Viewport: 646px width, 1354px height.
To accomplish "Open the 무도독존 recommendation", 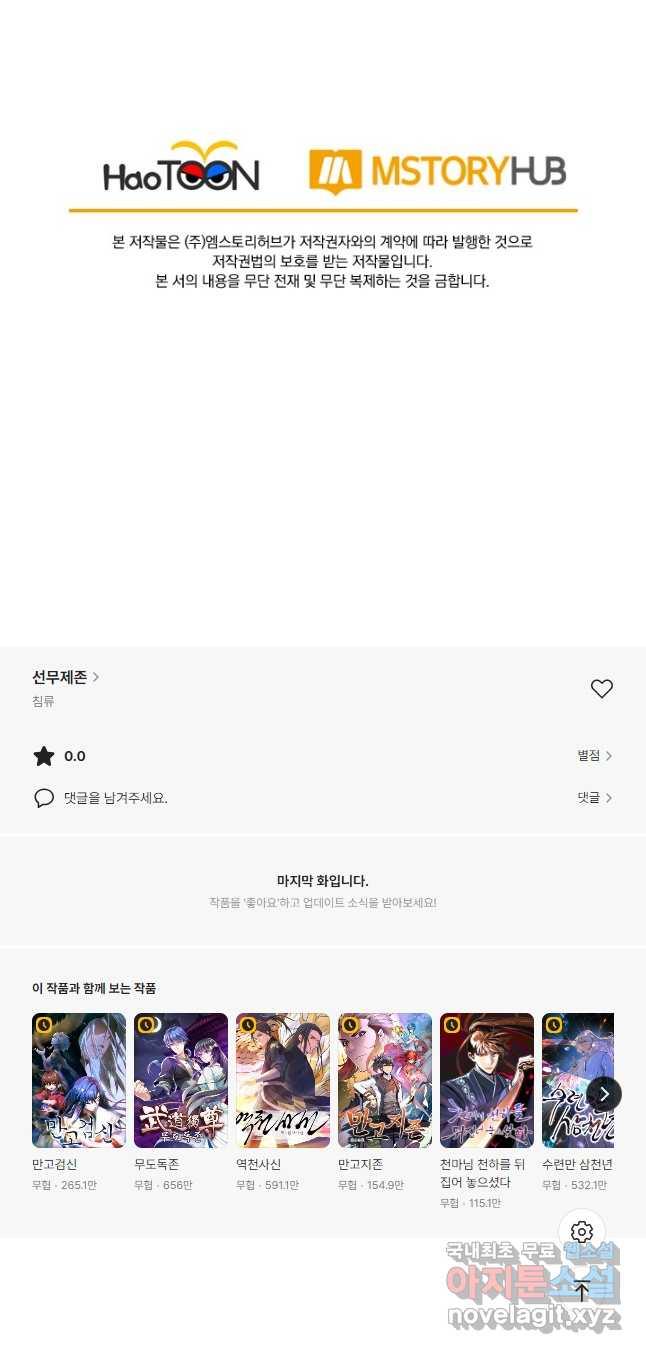I will (181, 1080).
